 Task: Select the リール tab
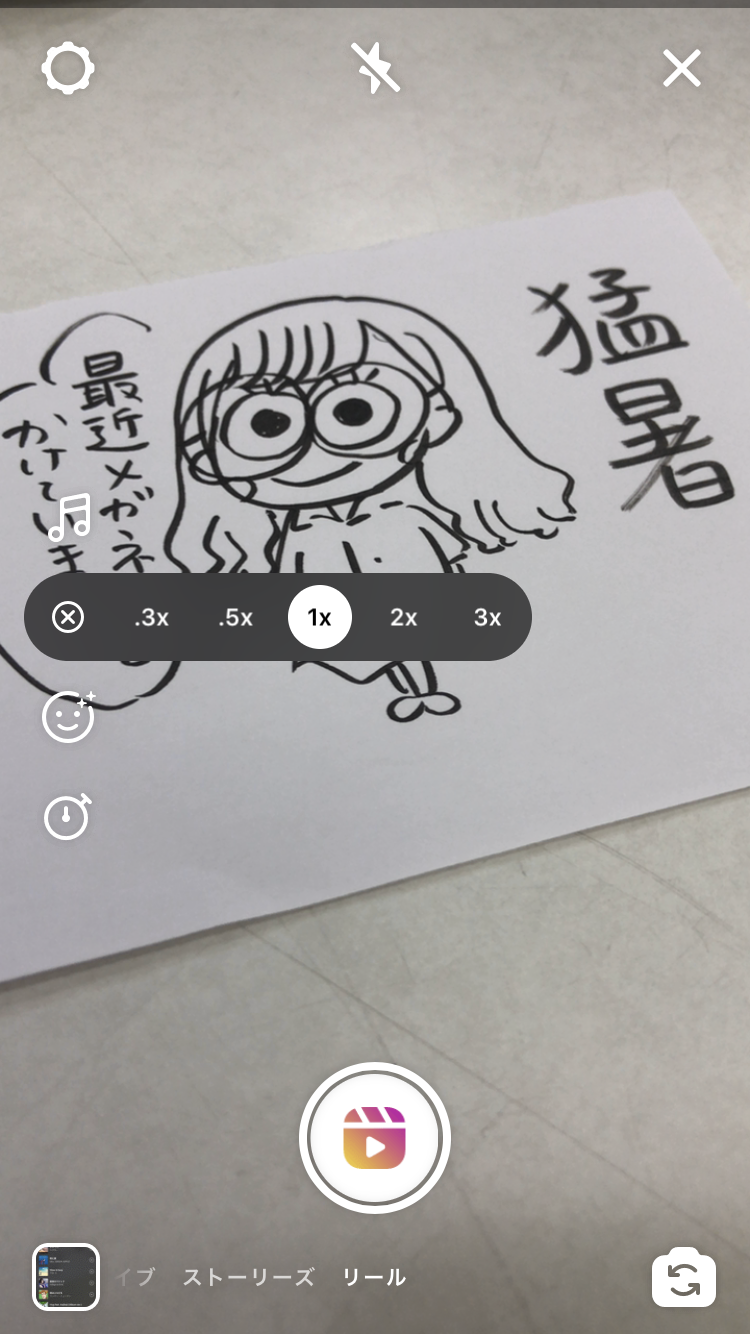374,1277
